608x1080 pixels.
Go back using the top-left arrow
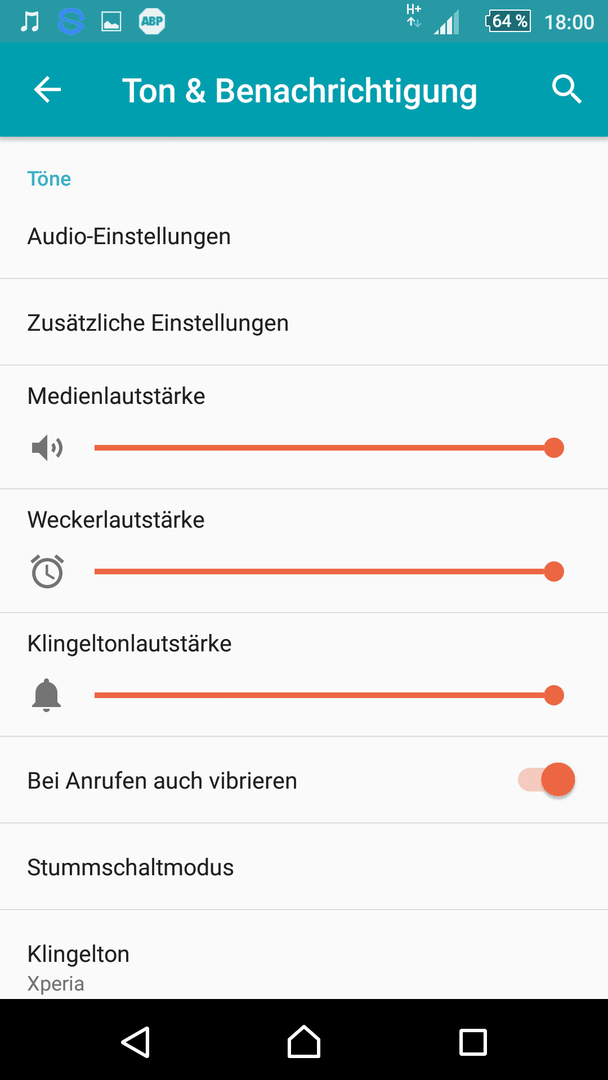coord(48,90)
